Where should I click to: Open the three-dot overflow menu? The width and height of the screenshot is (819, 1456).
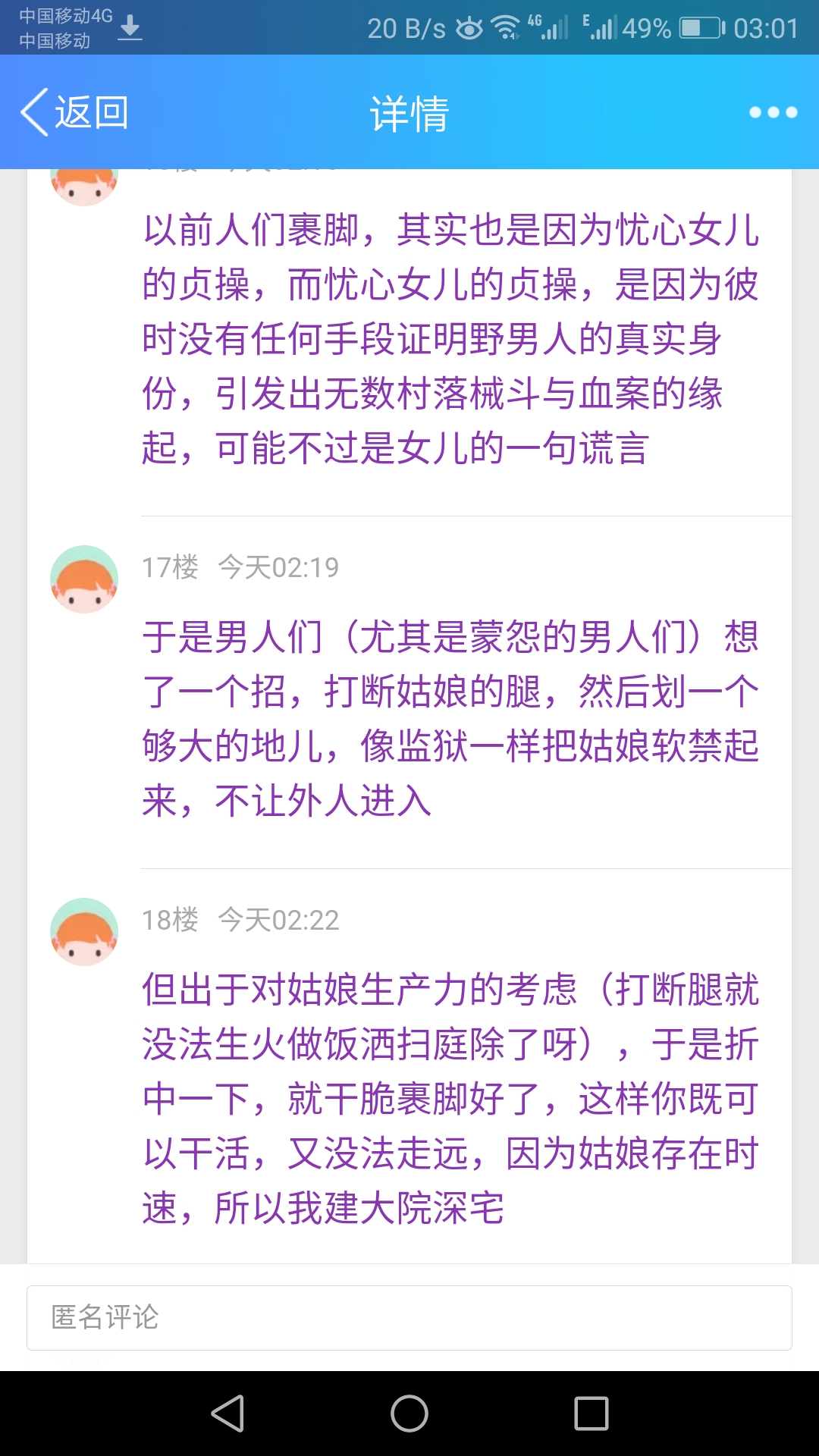(x=773, y=113)
